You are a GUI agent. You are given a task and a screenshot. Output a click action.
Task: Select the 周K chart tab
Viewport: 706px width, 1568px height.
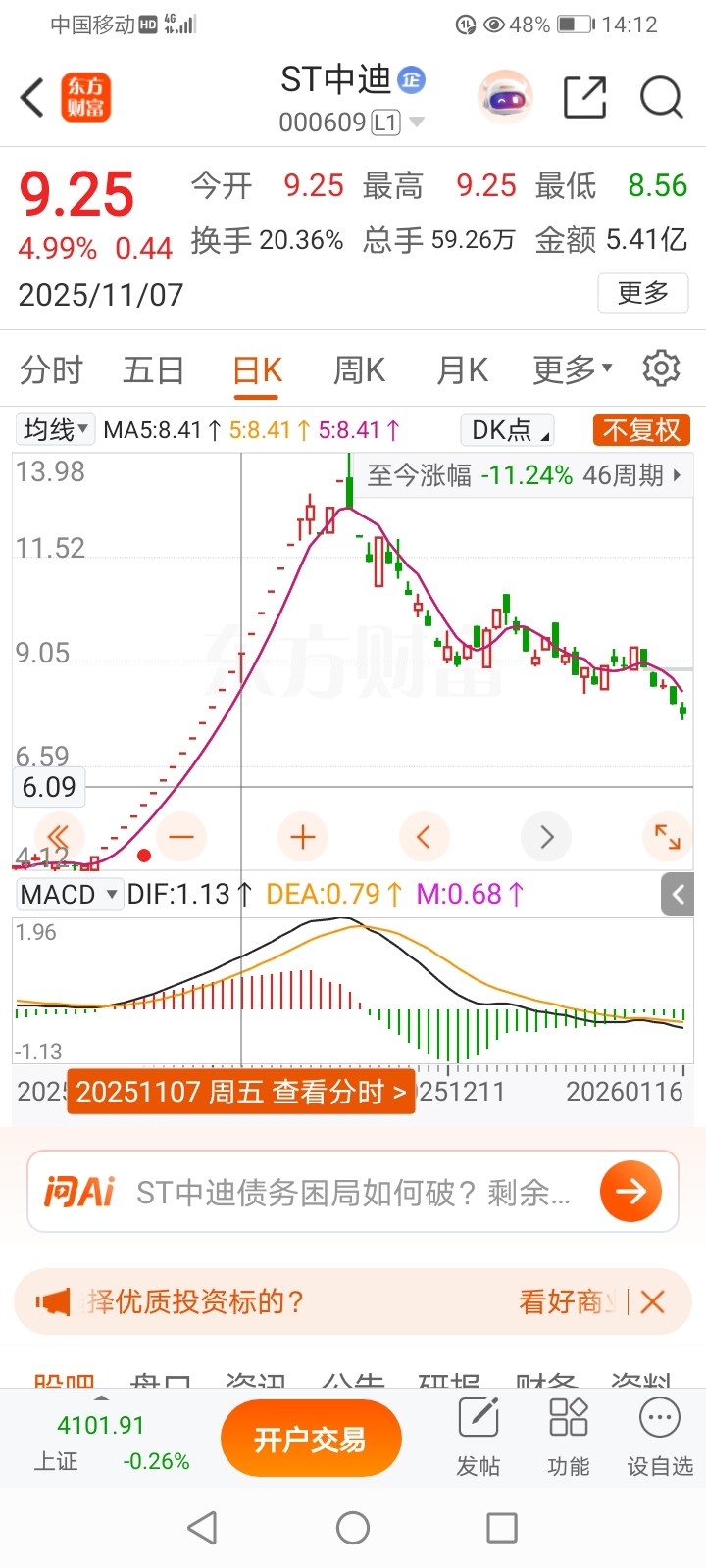(x=359, y=370)
